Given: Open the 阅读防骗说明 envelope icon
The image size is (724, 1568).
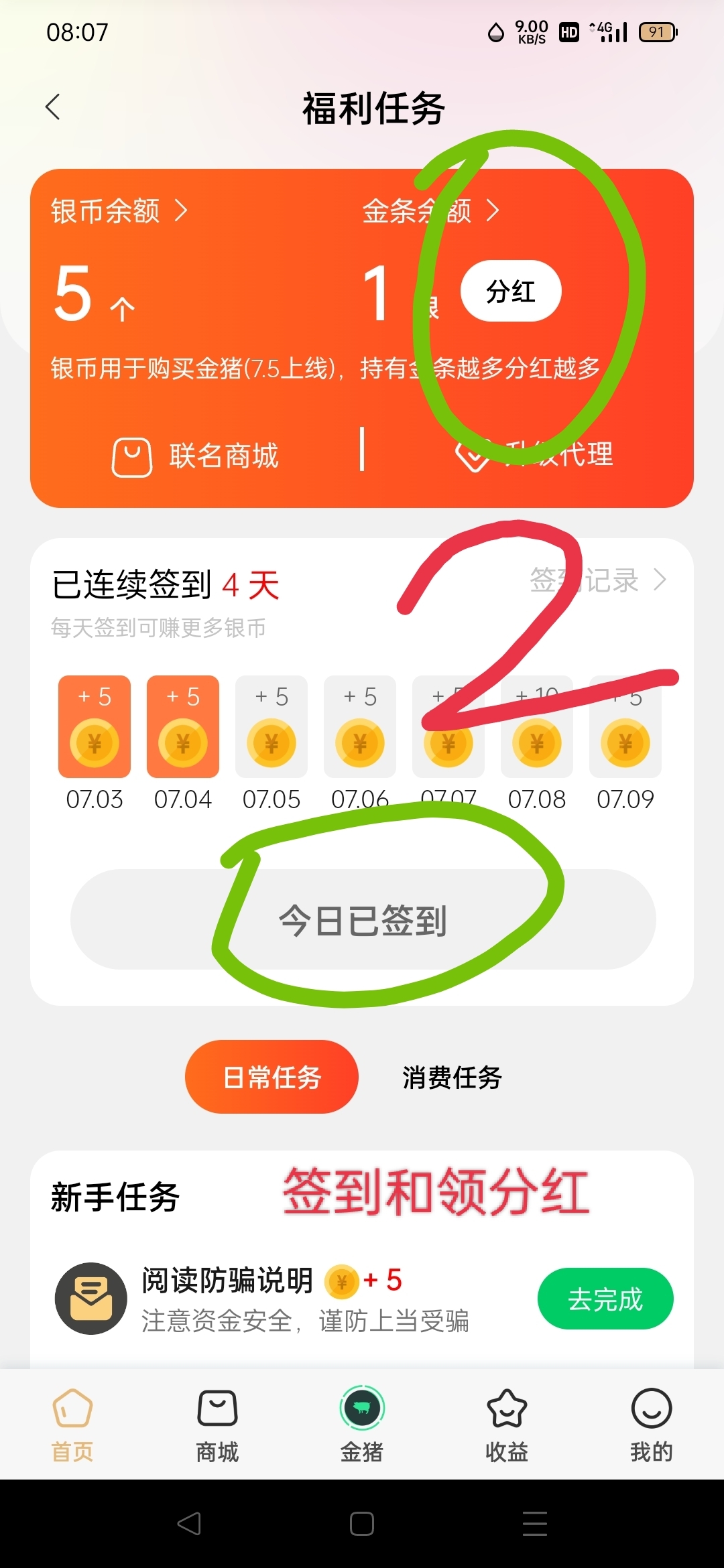Looking at the screenshot, I should 90,1298.
